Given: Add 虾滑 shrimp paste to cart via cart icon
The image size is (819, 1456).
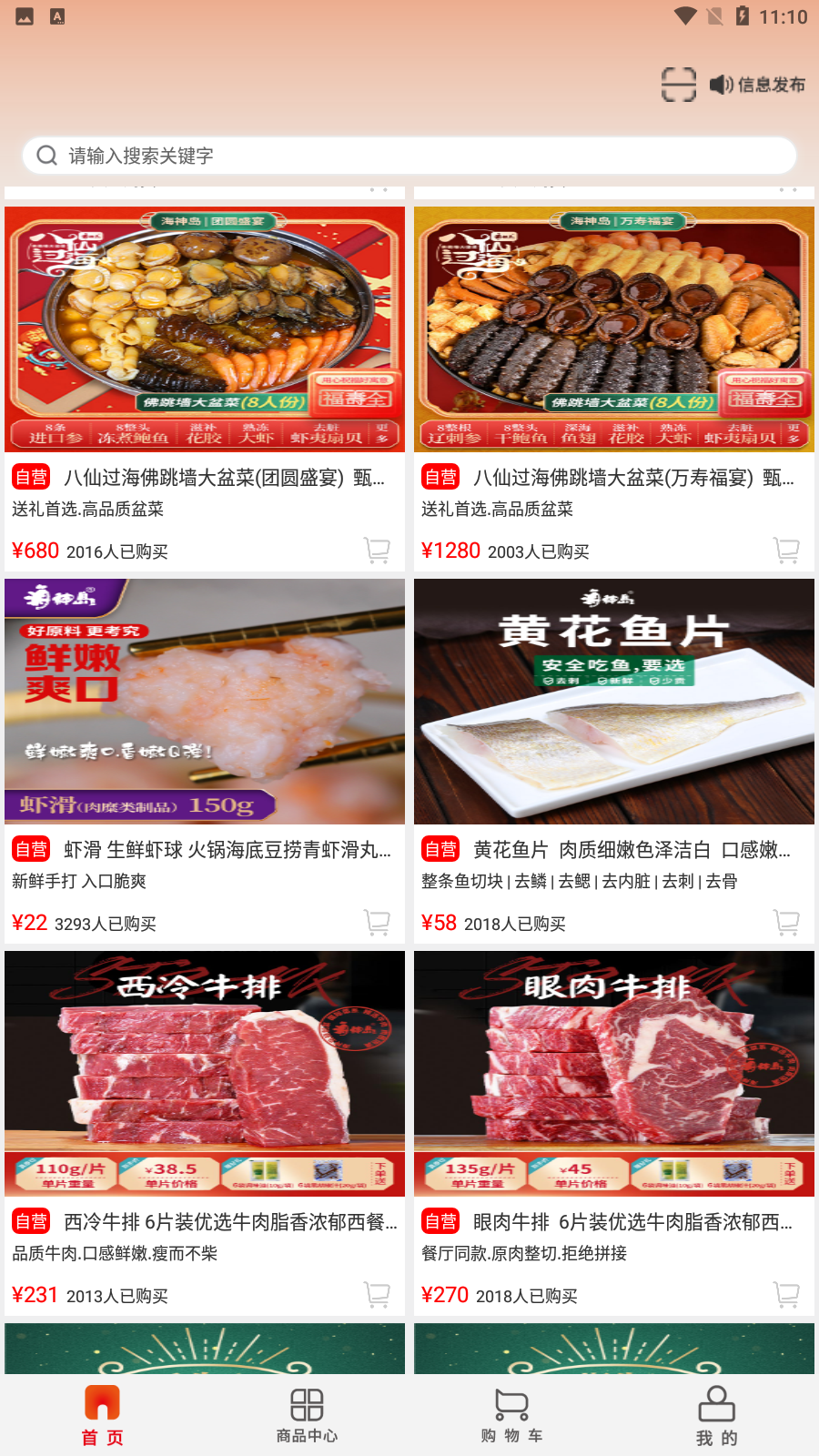Looking at the screenshot, I should click(x=378, y=922).
